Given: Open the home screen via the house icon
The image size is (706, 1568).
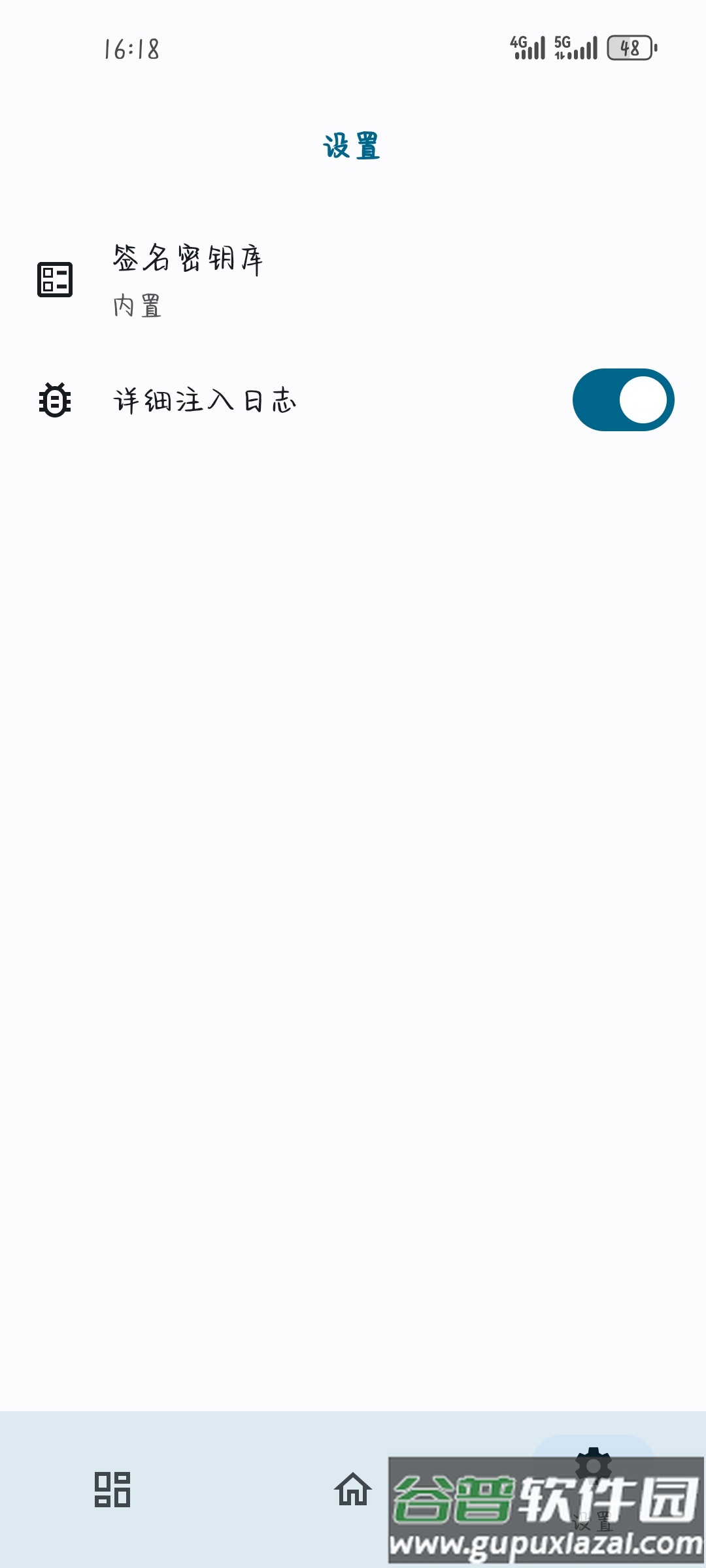Looking at the screenshot, I should click(x=352, y=1492).
